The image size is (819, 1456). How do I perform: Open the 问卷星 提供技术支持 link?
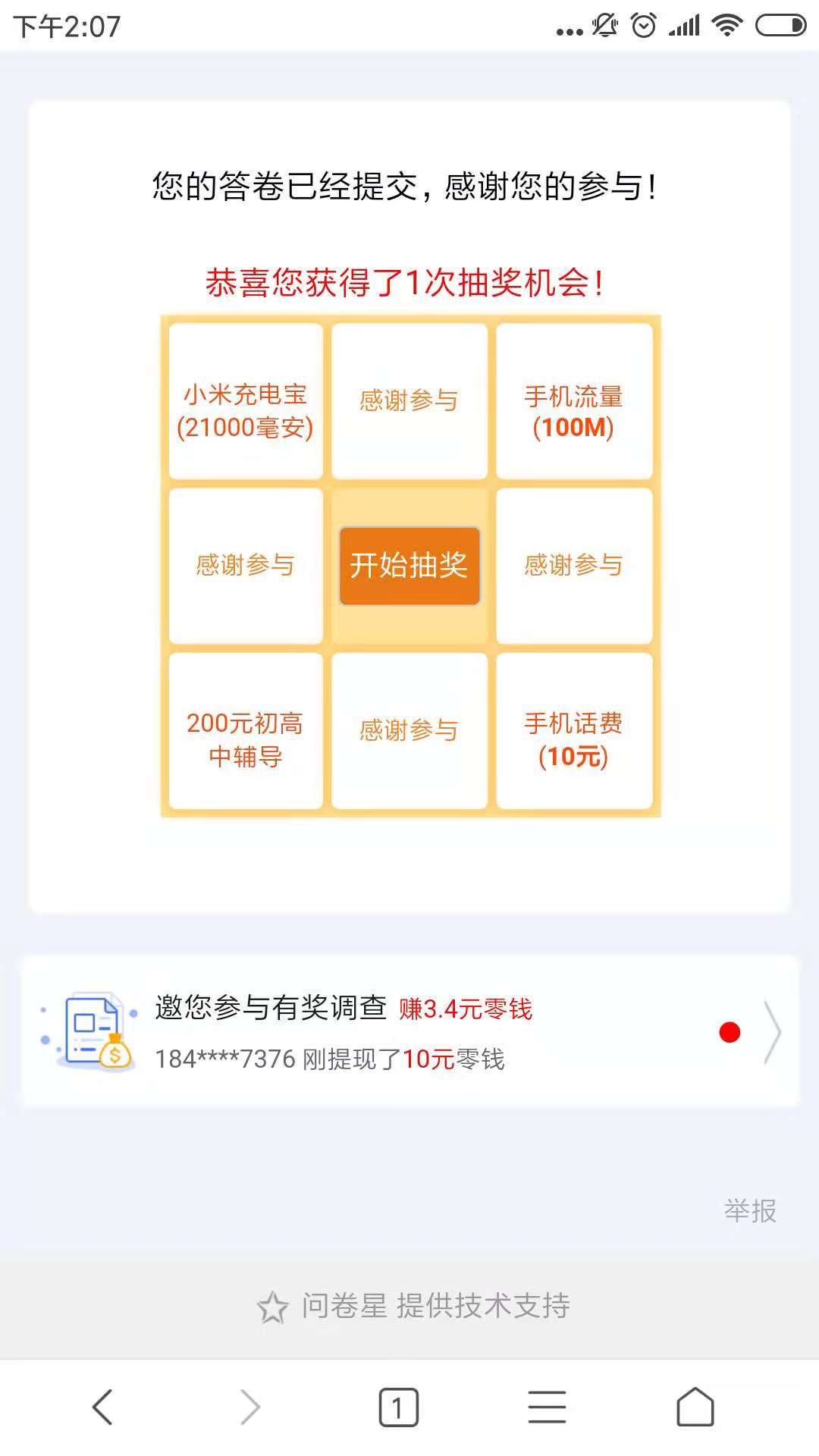[414, 1306]
